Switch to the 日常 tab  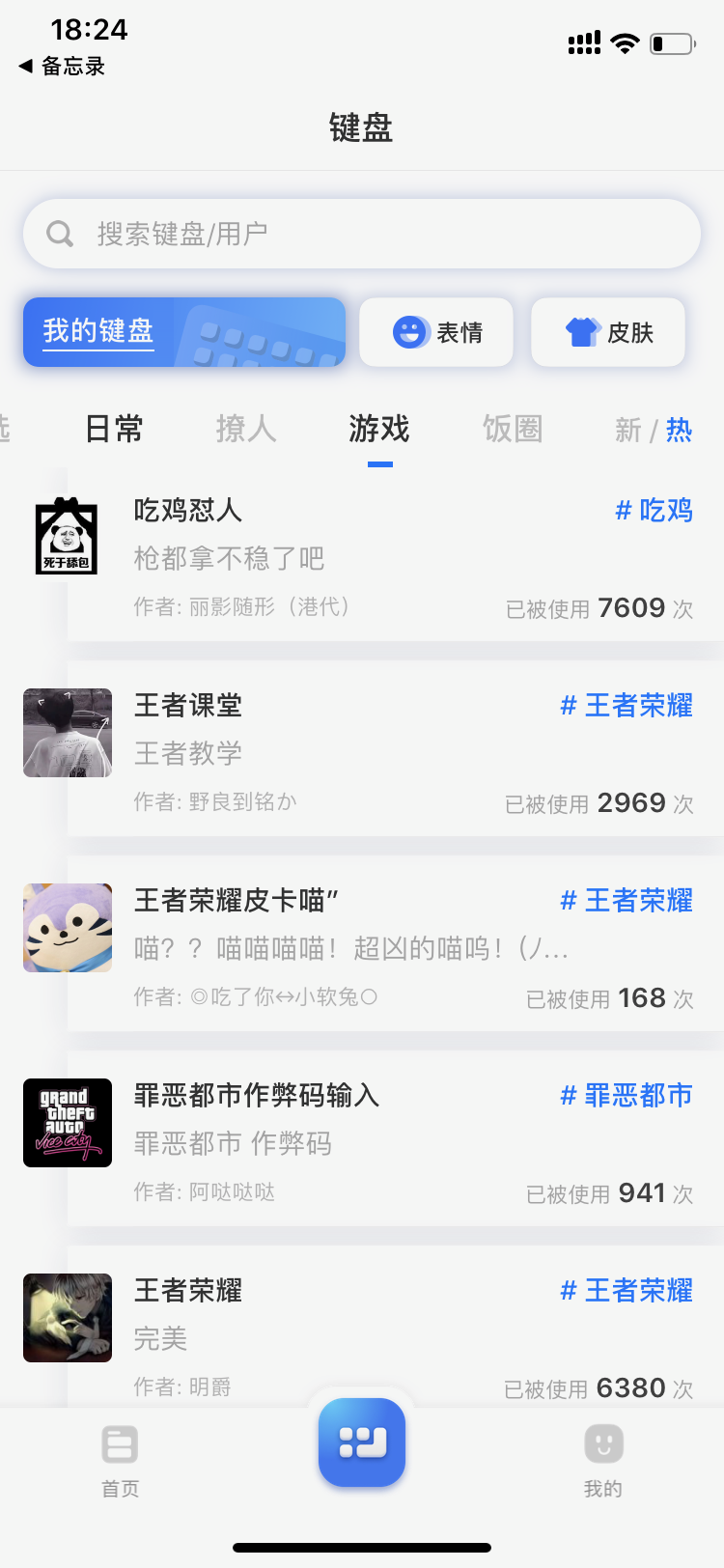pyautogui.click(x=114, y=429)
